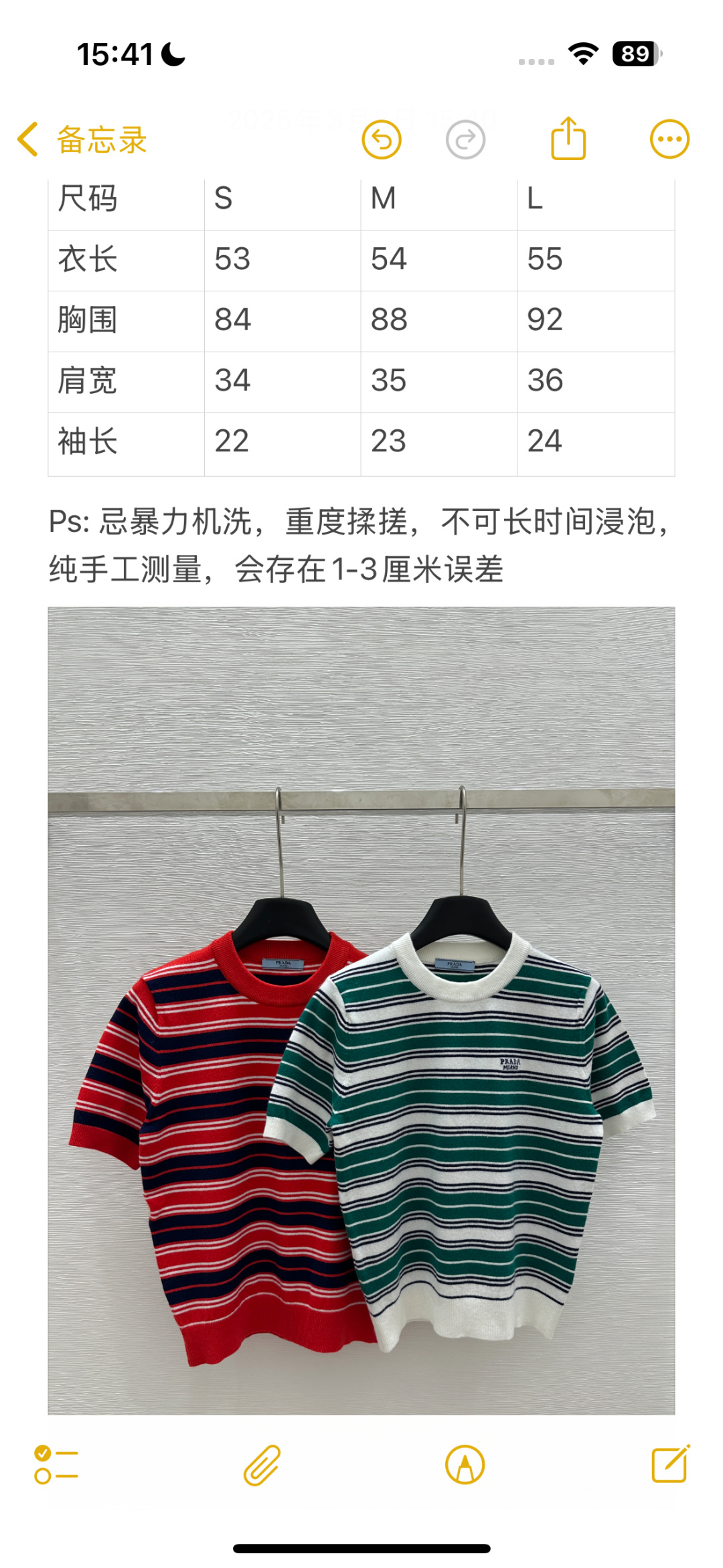The height and width of the screenshot is (1568, 723).
Task: Open the striped sweaters photo attachment
Action: tap(361, 1010)
